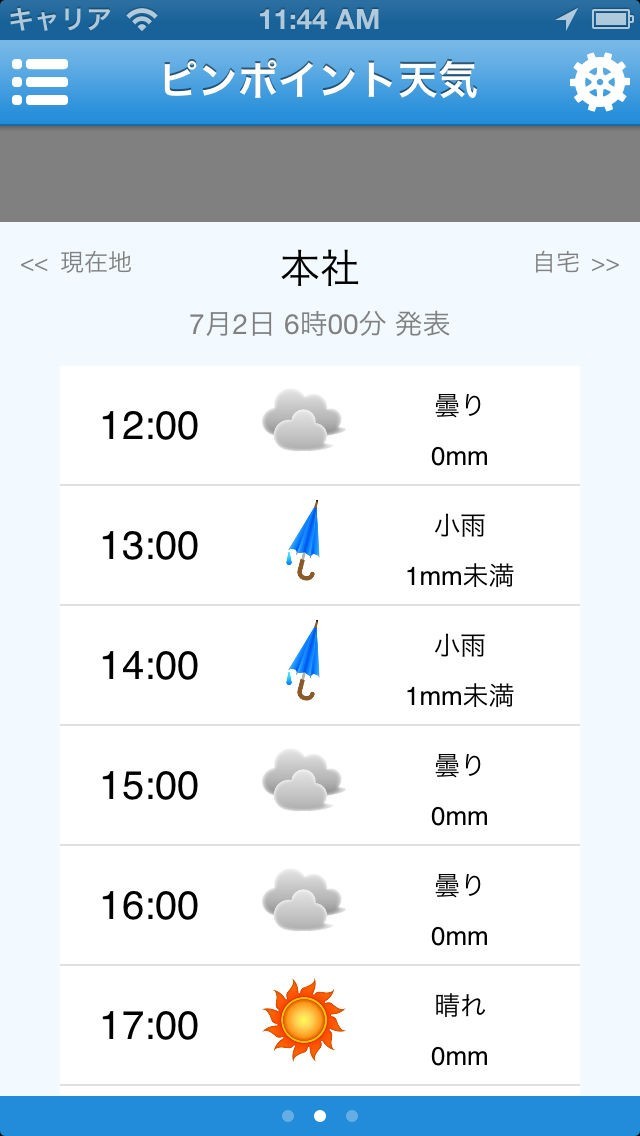The image size is (640, 1136).
Task: Tap the page indicator dots
Action: tap(320, 1115)
